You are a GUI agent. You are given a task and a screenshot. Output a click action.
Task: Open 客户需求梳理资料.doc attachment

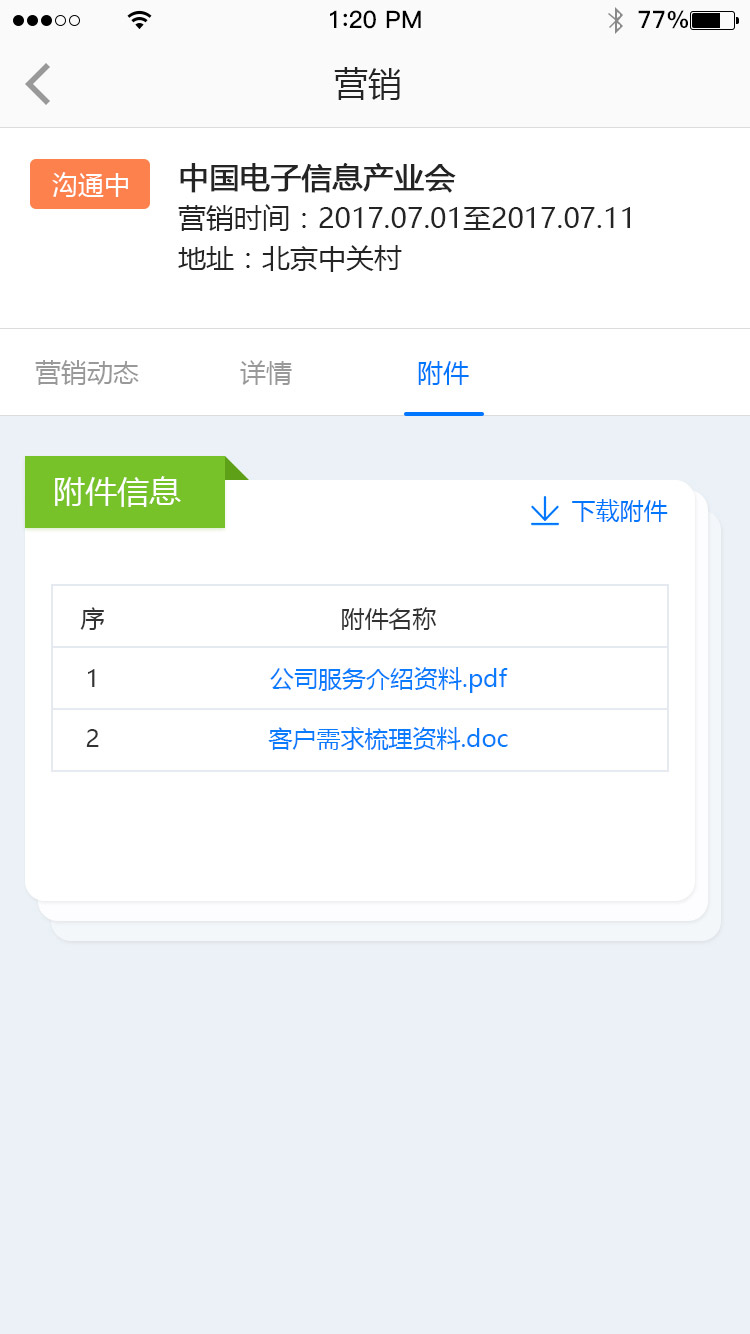click(x=388, y=740)
